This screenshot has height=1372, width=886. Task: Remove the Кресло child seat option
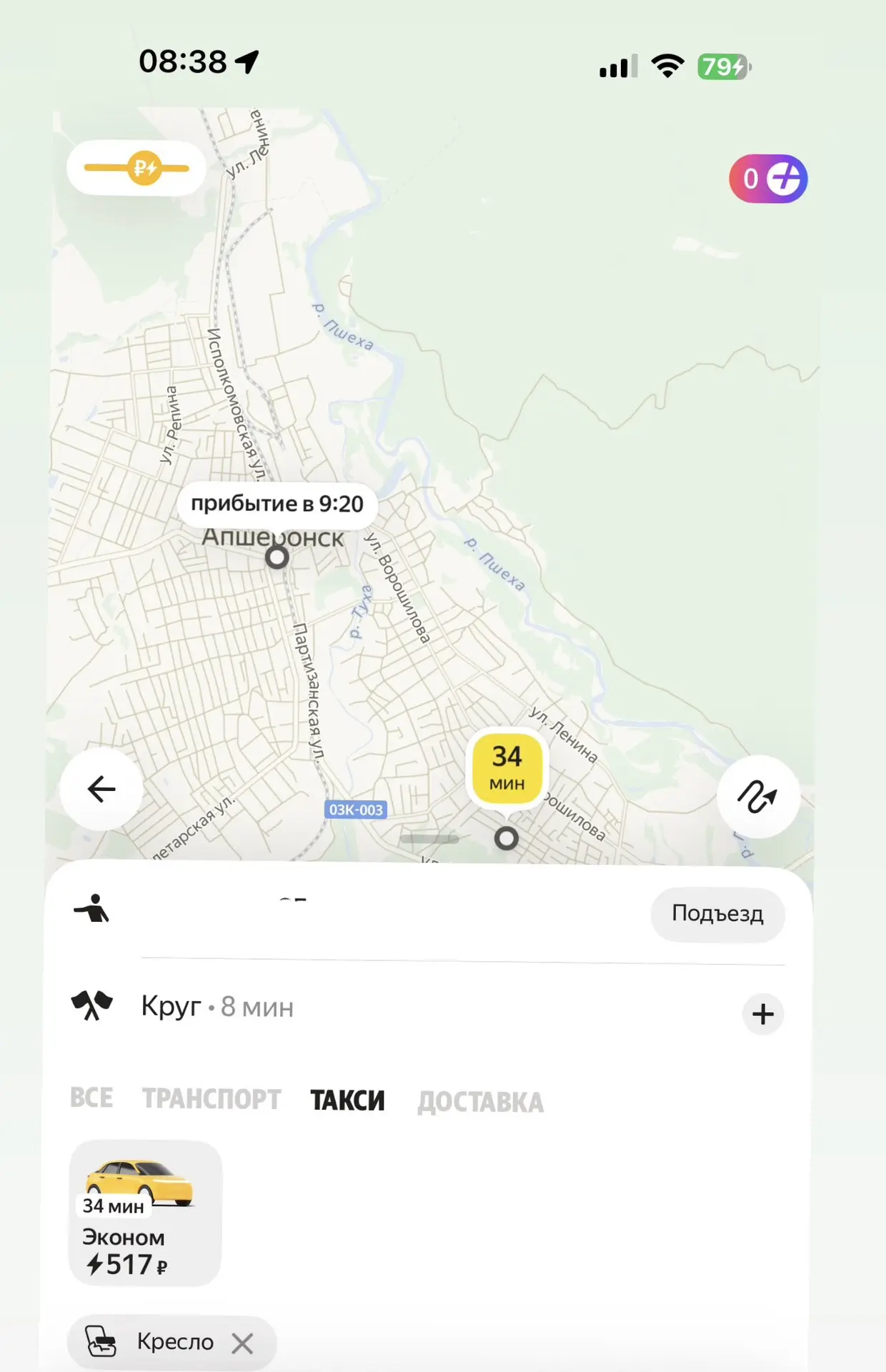coord(242,1343)
